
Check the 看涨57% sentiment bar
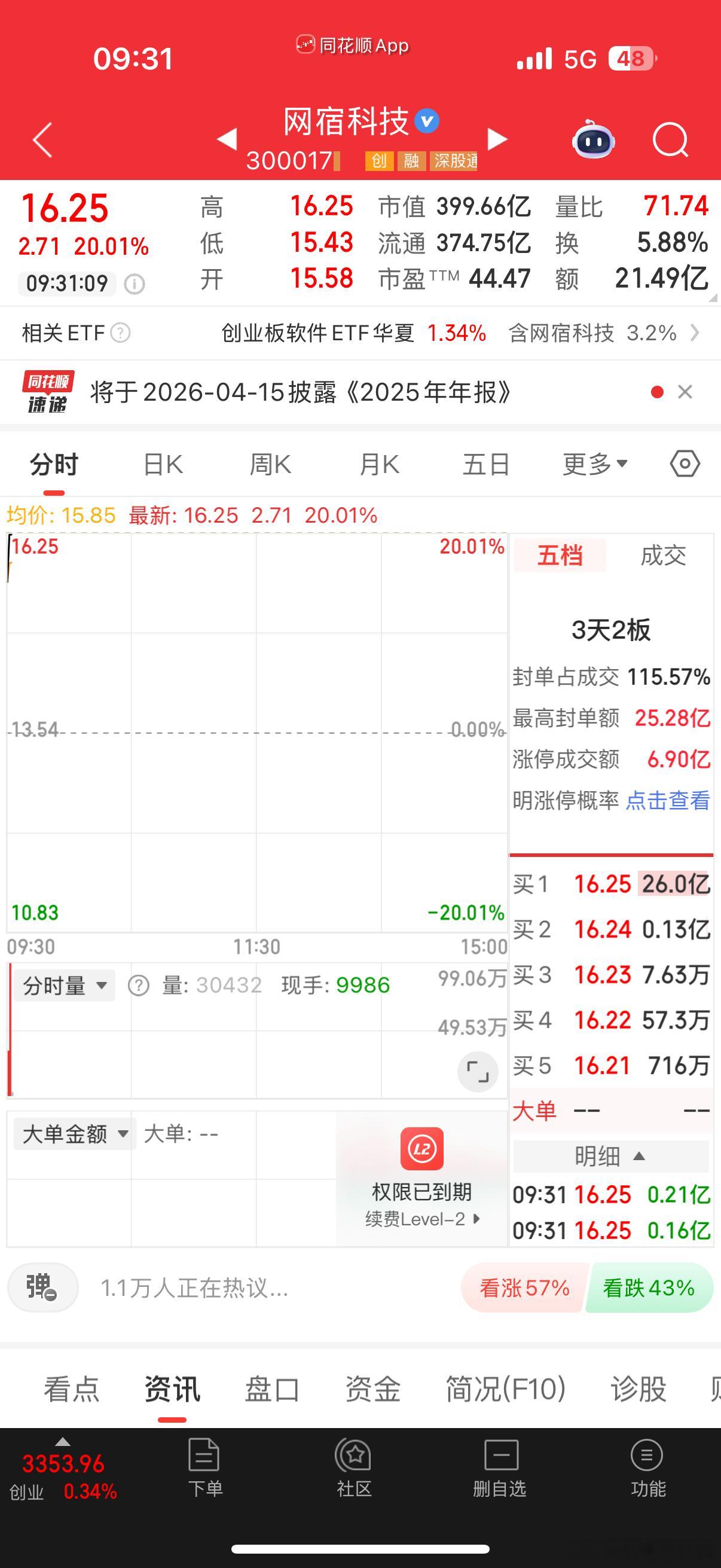[x=524, y=1289]
